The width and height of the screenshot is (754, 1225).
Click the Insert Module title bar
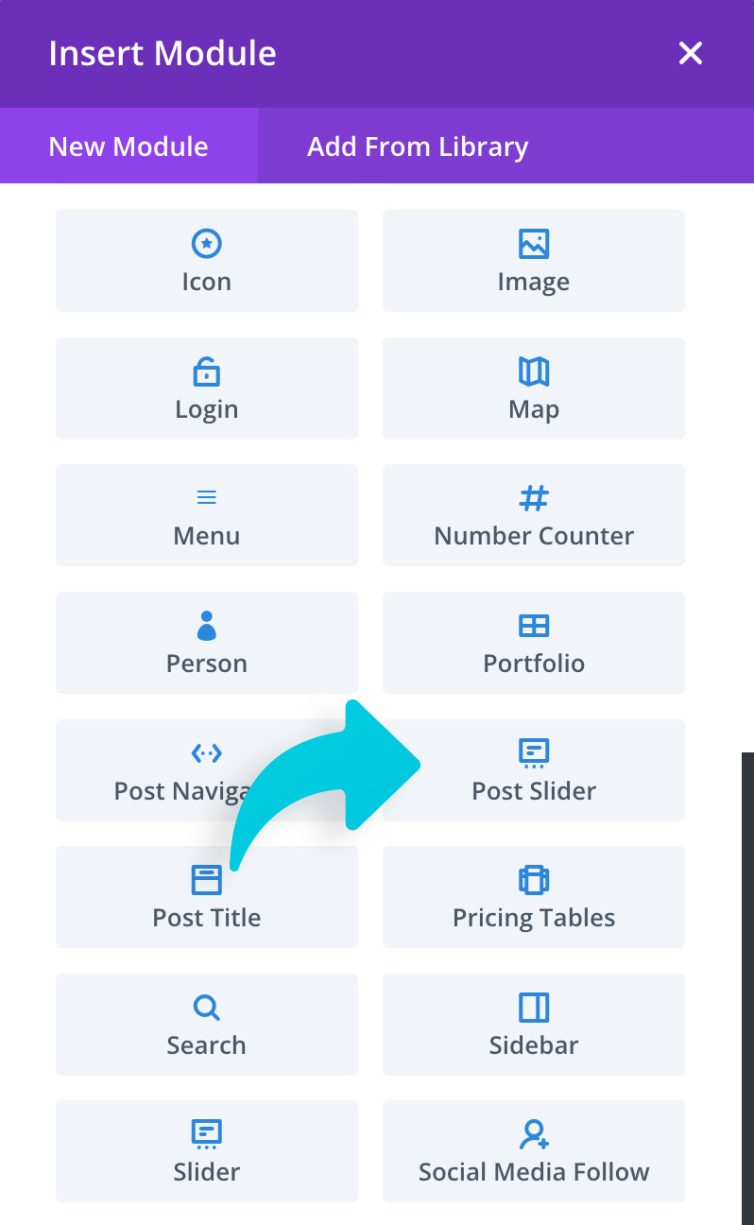pos(163,53)
